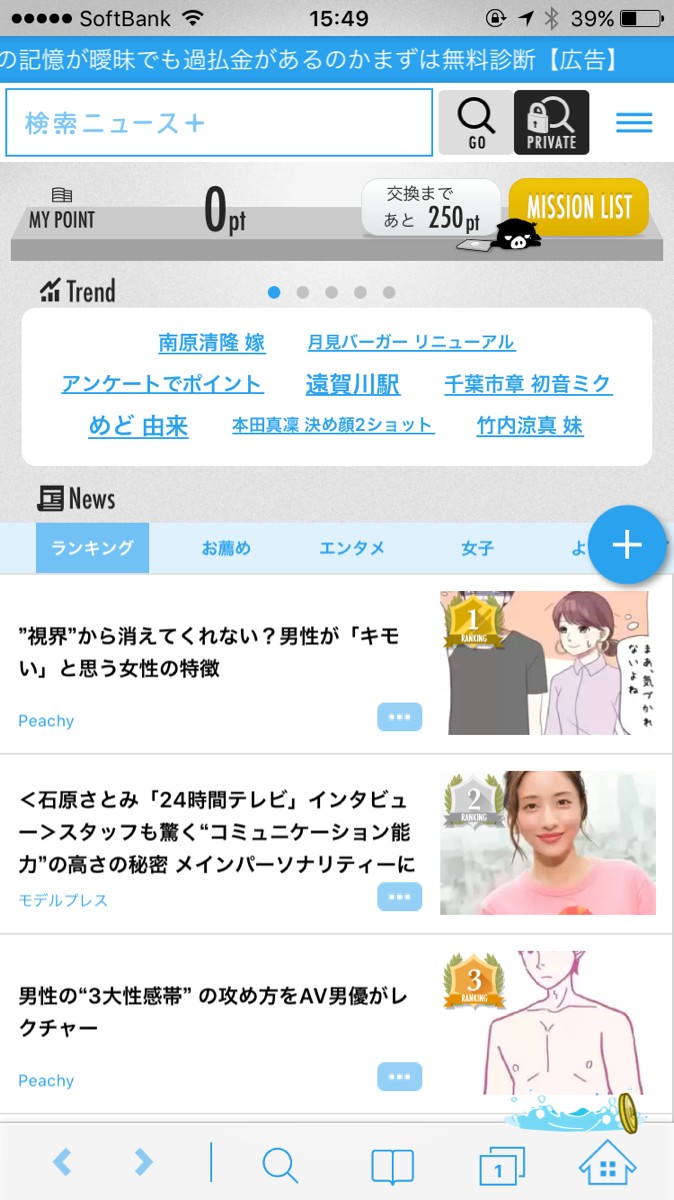Image resolution: width=674 pixels, height=1200 pixels.
Task: Open trend link 竹内涼真 妹
Action: click(x=530, y=426)
